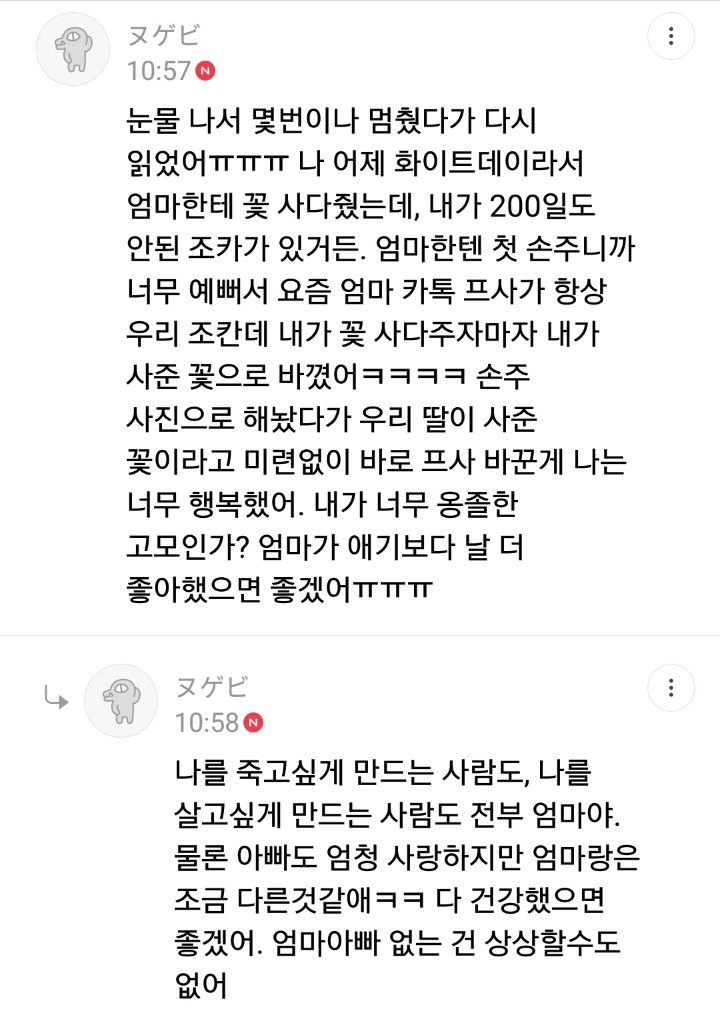Tap nickname ヌゲビ on the 10:57 comment

[163, 35]
